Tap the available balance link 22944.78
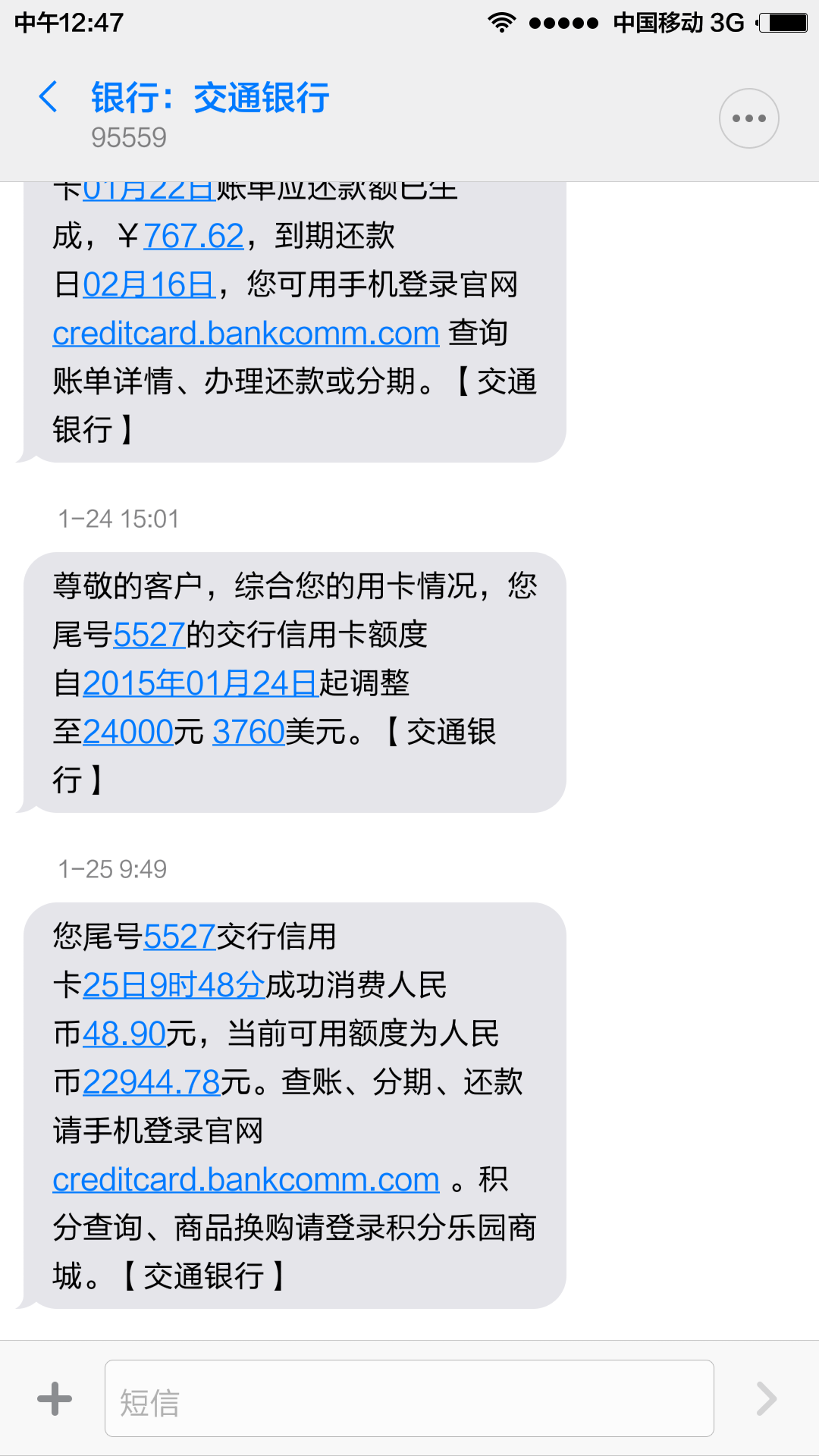Screen dimensions: 819x1456 152,1083
